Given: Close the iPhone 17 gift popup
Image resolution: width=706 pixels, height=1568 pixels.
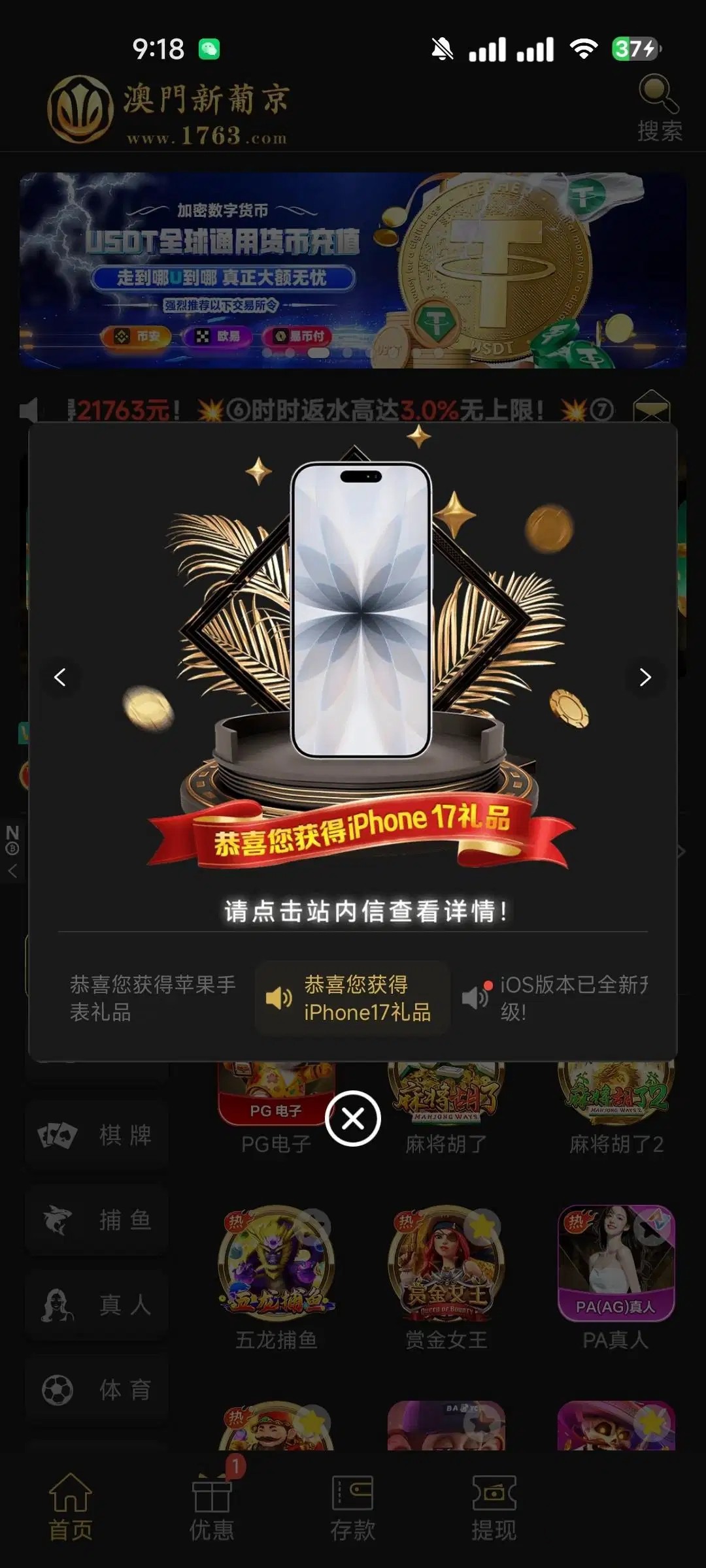Looking at the screenshot, I should pos(353,1119).
